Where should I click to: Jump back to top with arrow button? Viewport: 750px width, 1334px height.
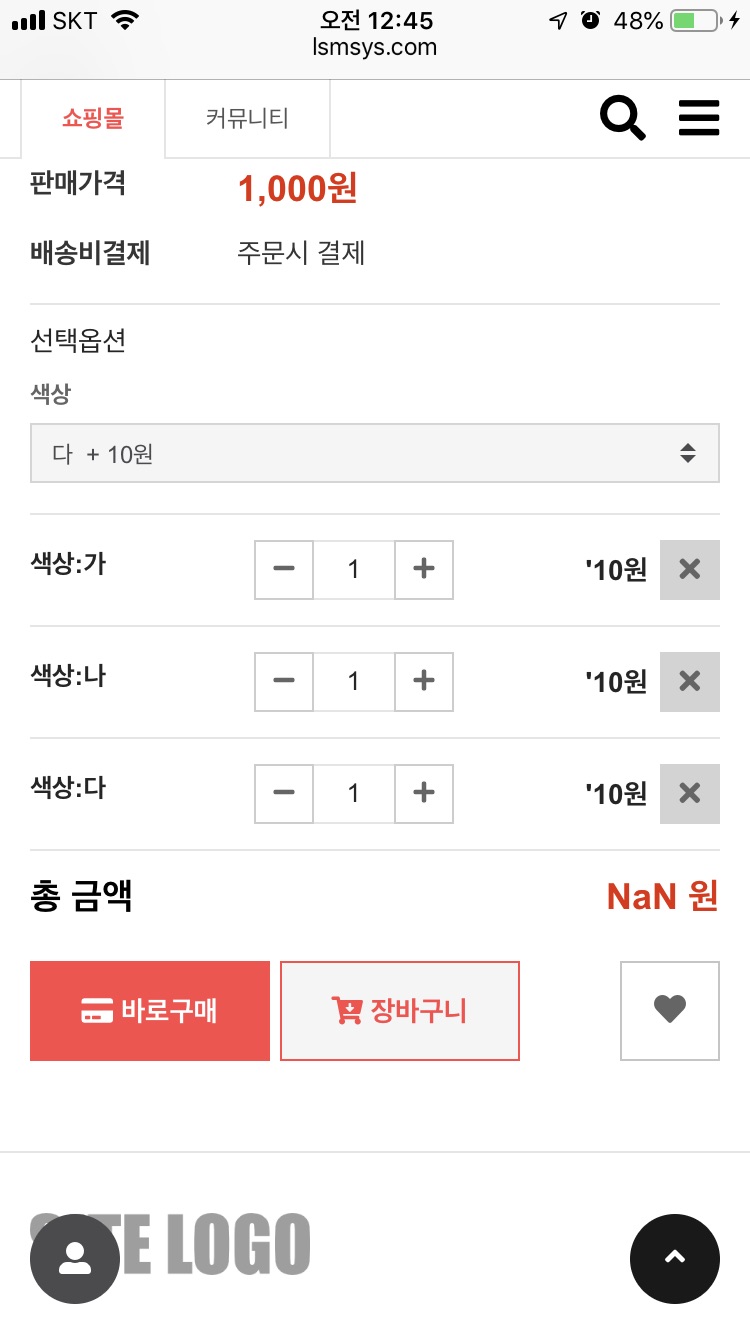(x=675, y=1259)
